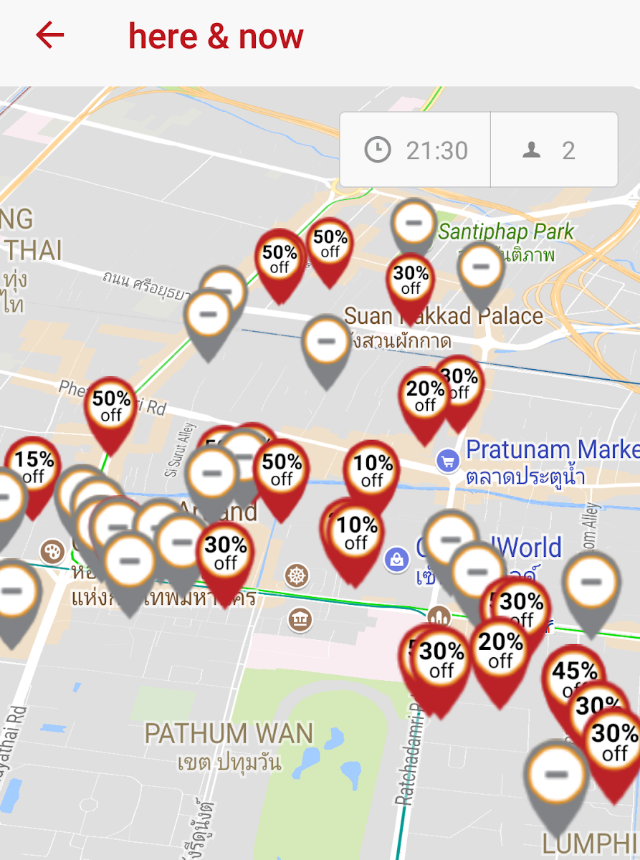Change the party size of 2
This screenshot has width=640, height=860.
pos(553,150)
